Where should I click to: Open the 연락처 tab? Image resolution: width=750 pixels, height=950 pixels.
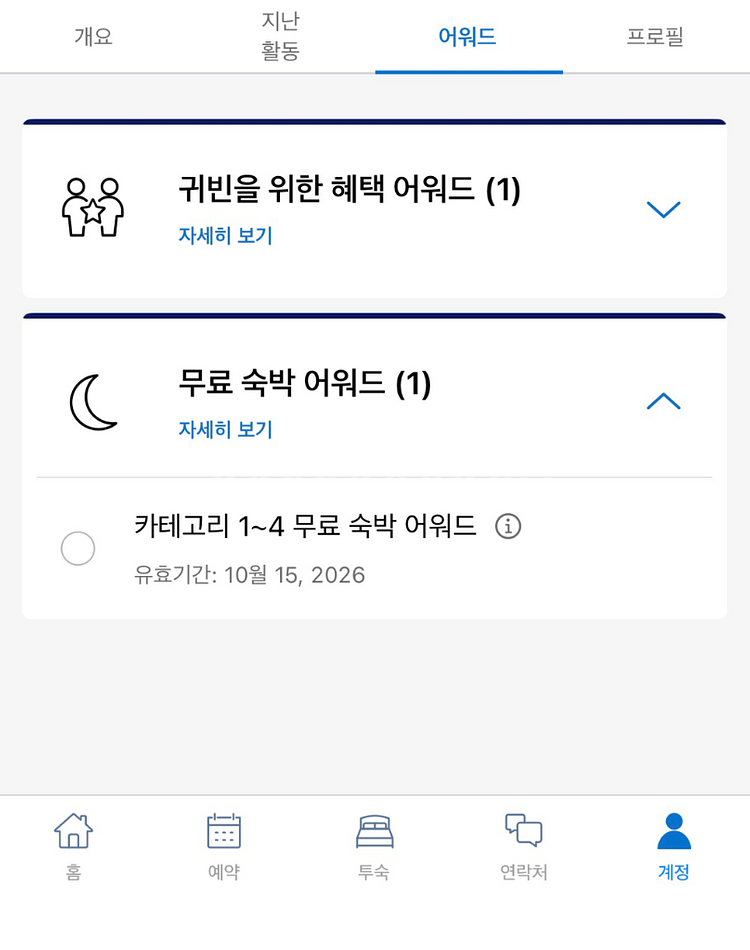point(524,846)
